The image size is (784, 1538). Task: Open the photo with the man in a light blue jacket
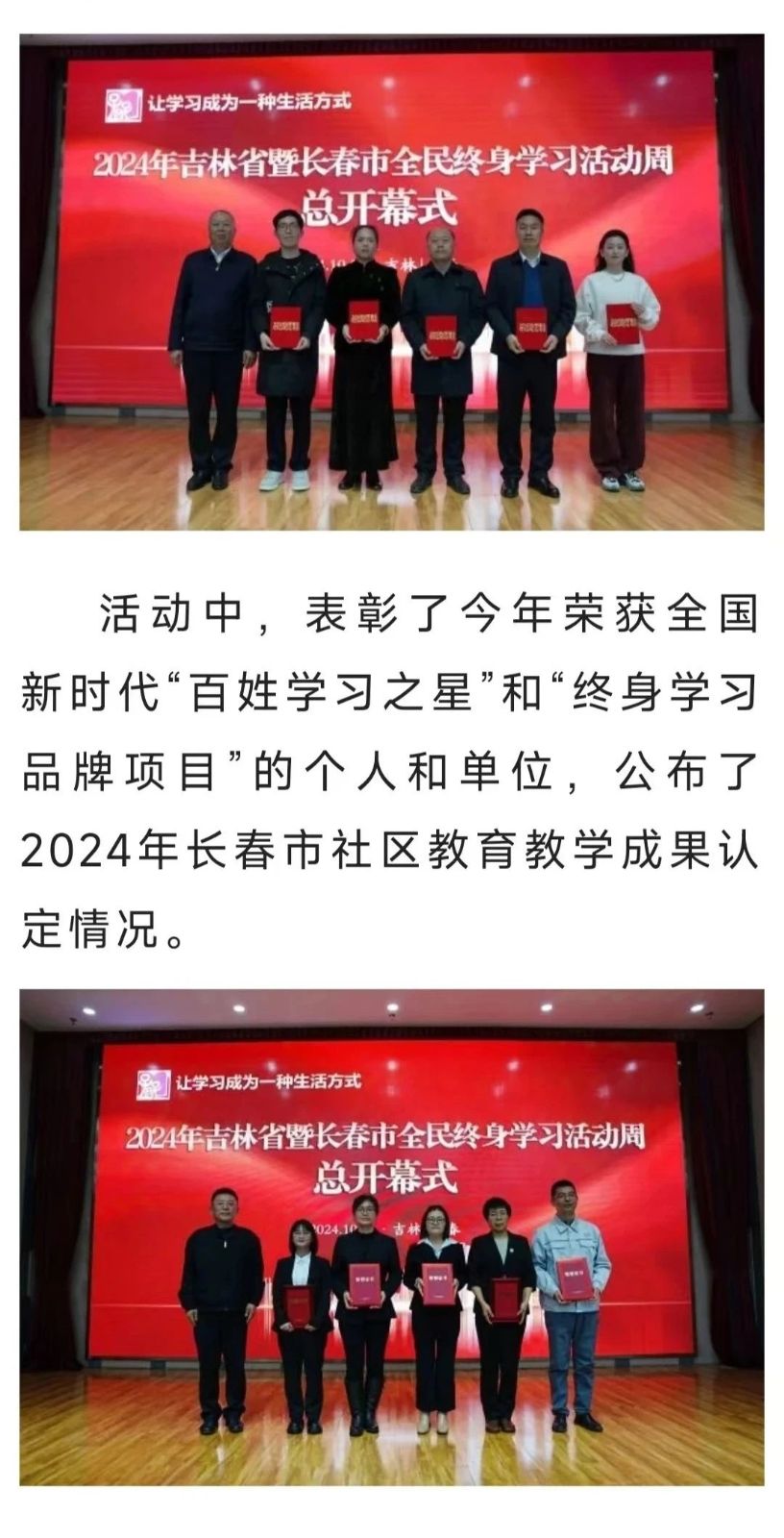coord(392,1236)
